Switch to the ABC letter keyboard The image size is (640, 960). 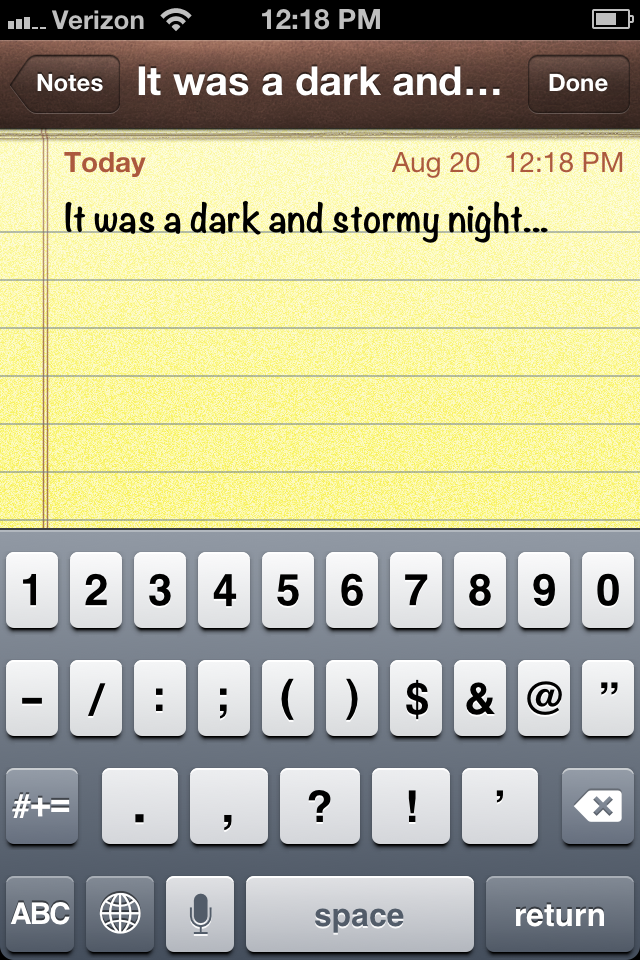tap(40, 914)
